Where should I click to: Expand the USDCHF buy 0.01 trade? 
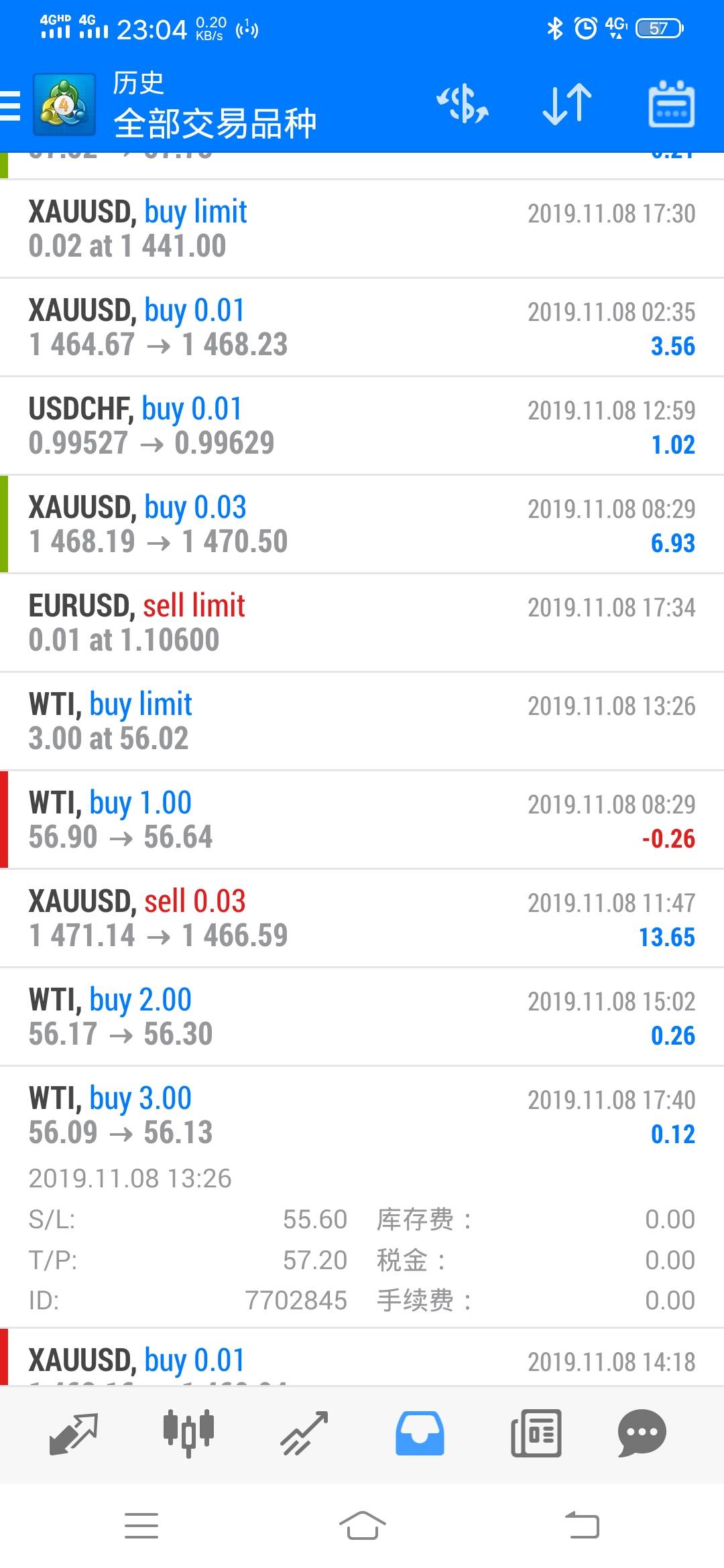click(x=362, y=426)
